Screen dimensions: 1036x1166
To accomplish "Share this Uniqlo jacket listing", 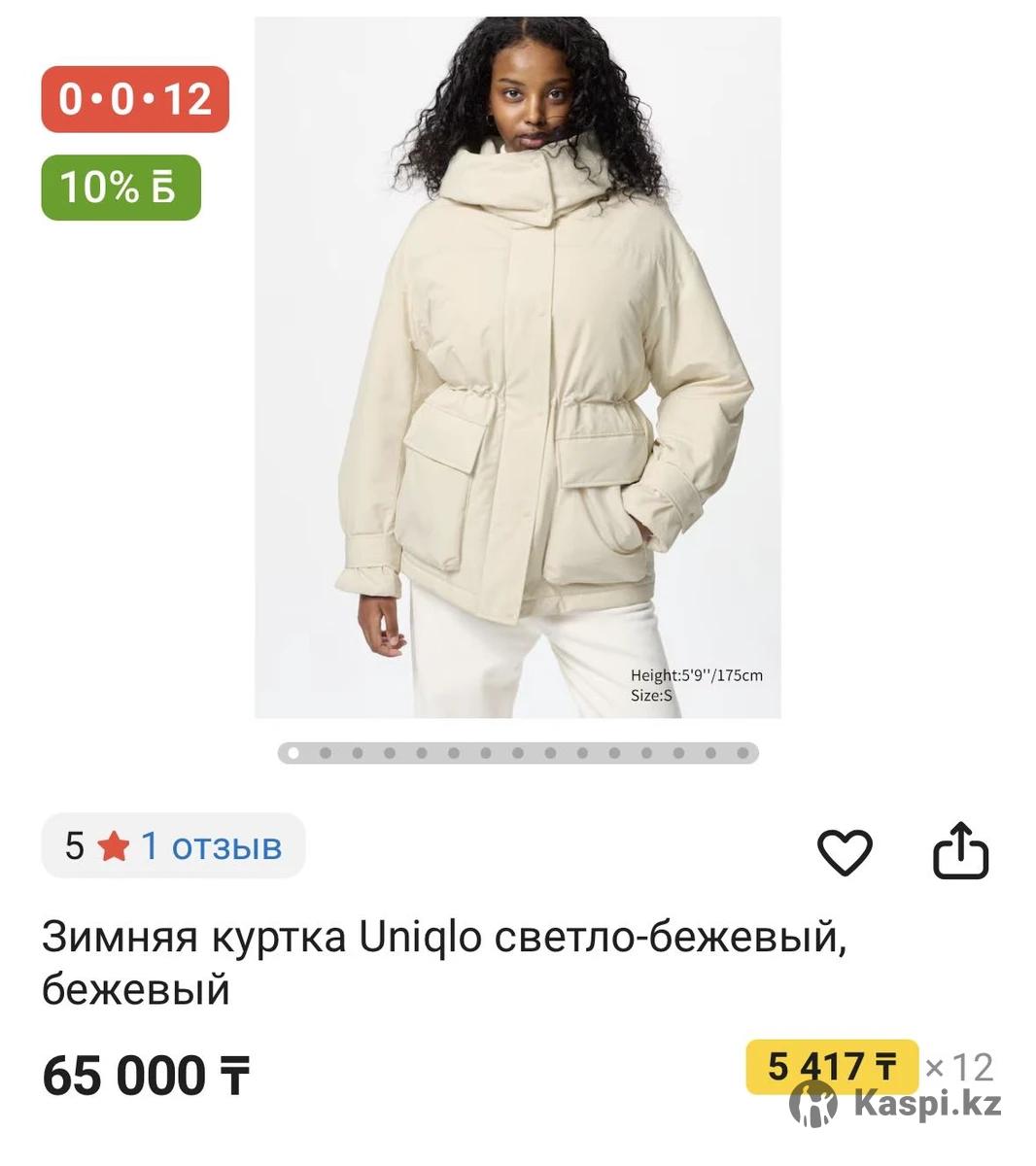I will (x=960, y=852).
